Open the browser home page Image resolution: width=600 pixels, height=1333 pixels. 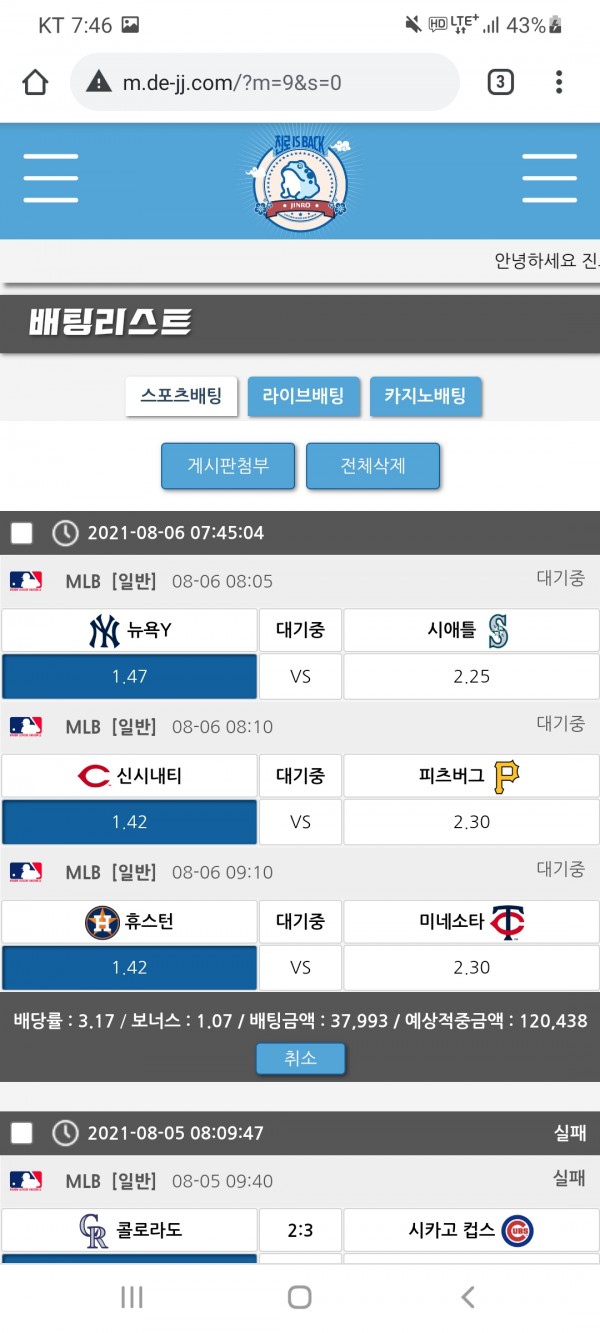pyautogui.click(x=36, y=82)
